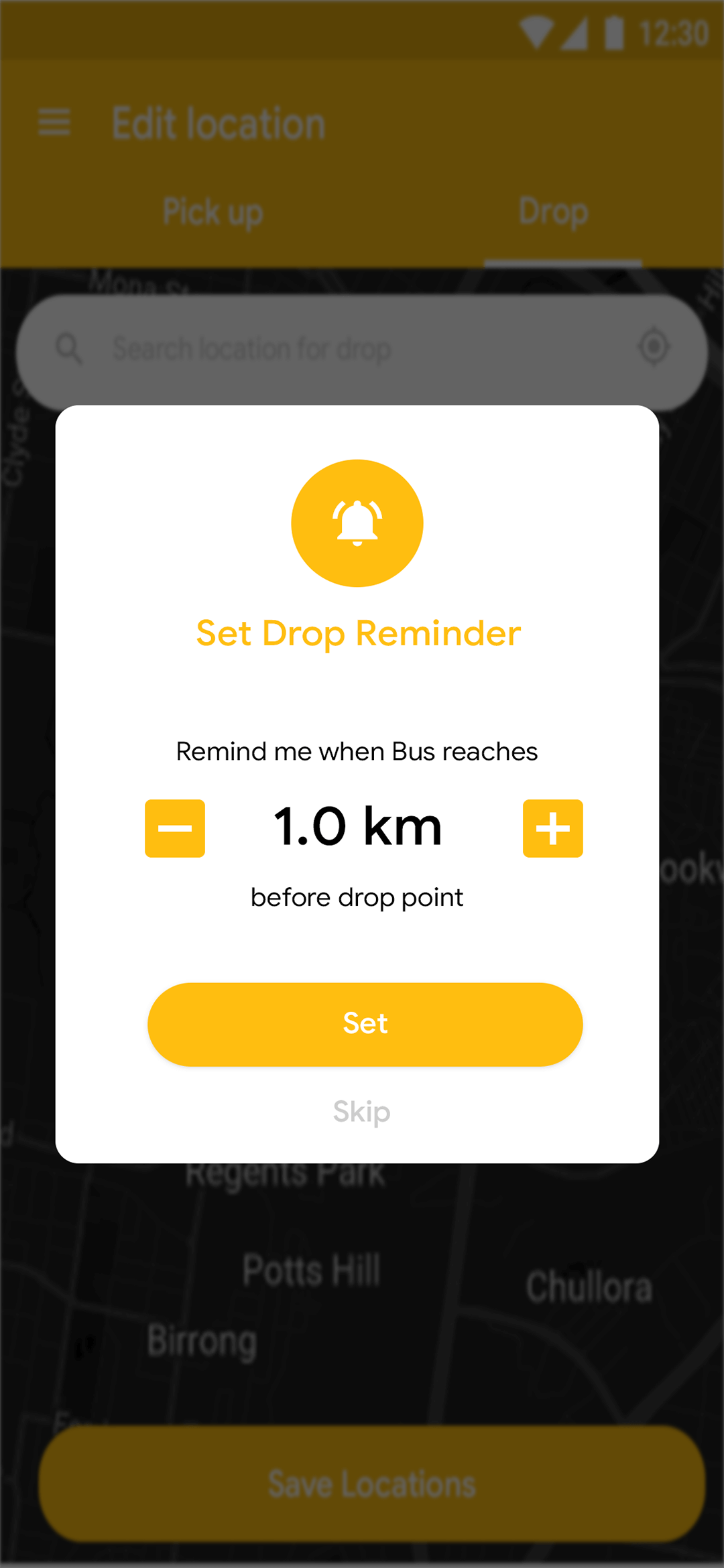Skip setting the drop reminder
The image size is (724, 1568).
click(362, 1112)
